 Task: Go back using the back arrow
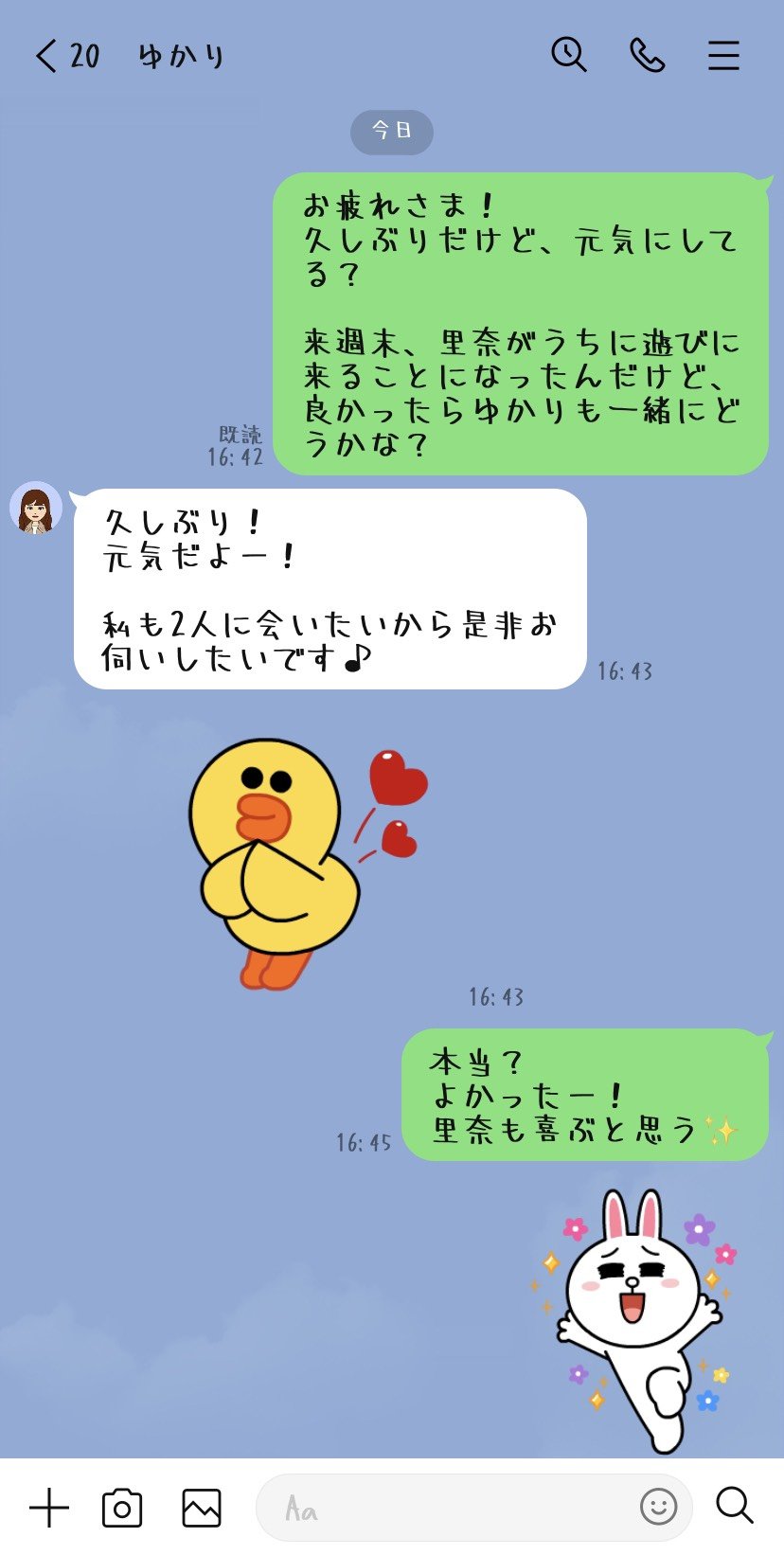[45, 56]
